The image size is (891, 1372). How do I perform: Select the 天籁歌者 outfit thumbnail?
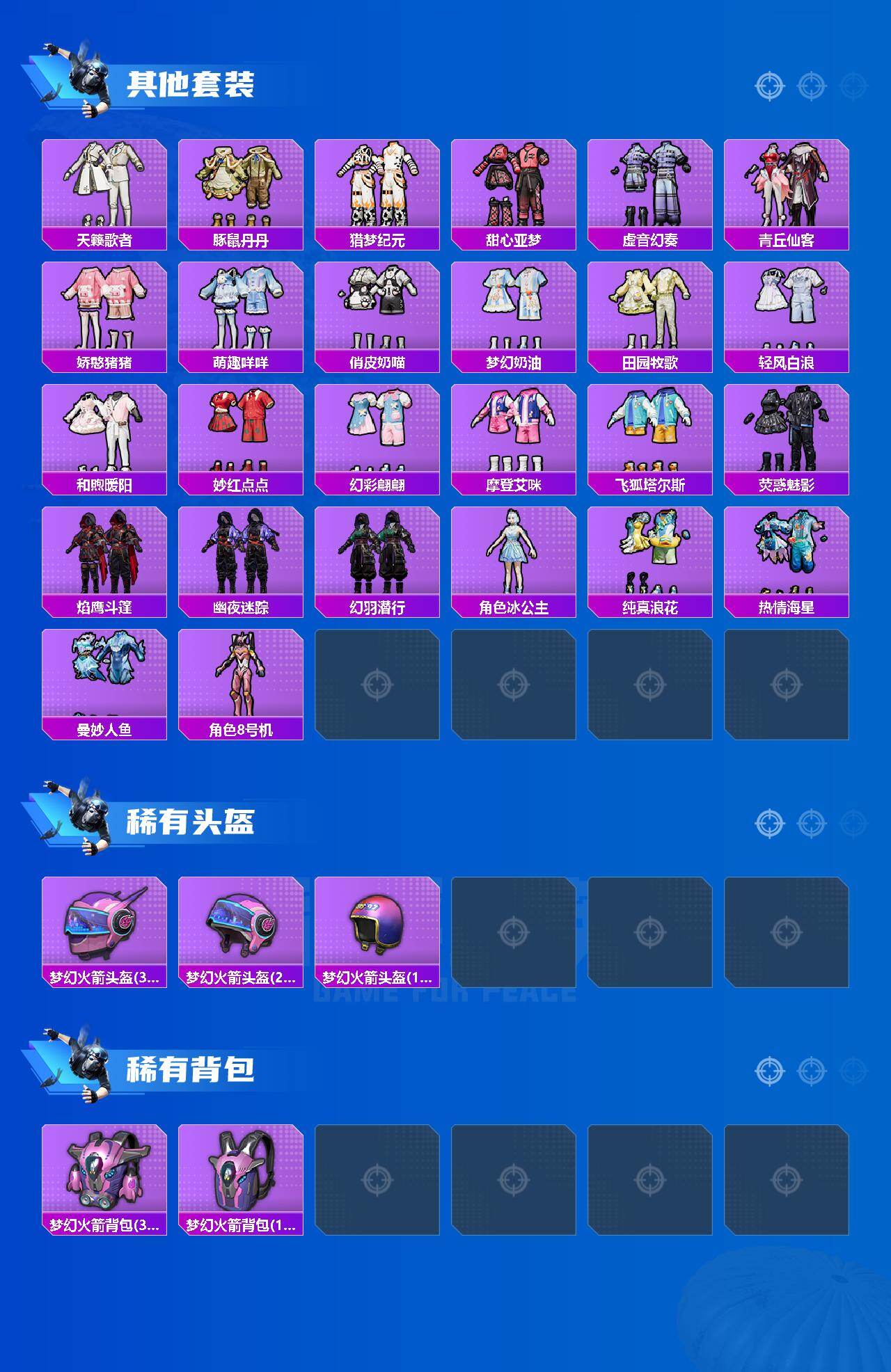click(104, 188)
